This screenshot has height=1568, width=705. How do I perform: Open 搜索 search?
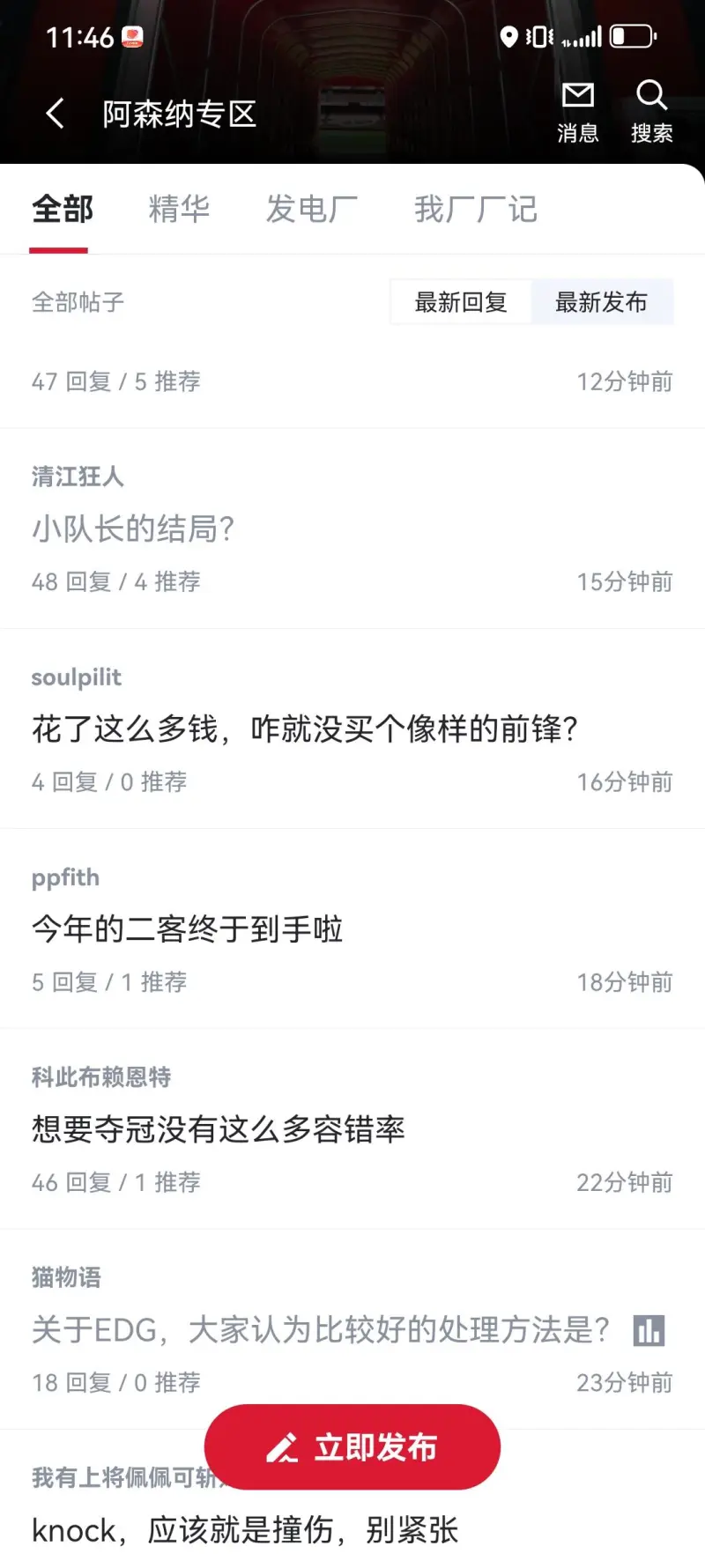pos(651,112)
